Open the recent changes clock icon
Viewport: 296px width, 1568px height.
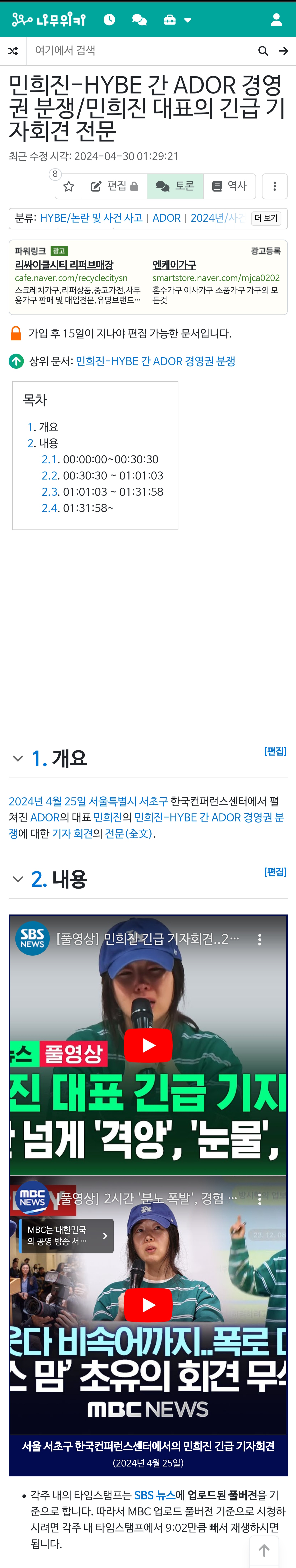(x=109, y=20)
